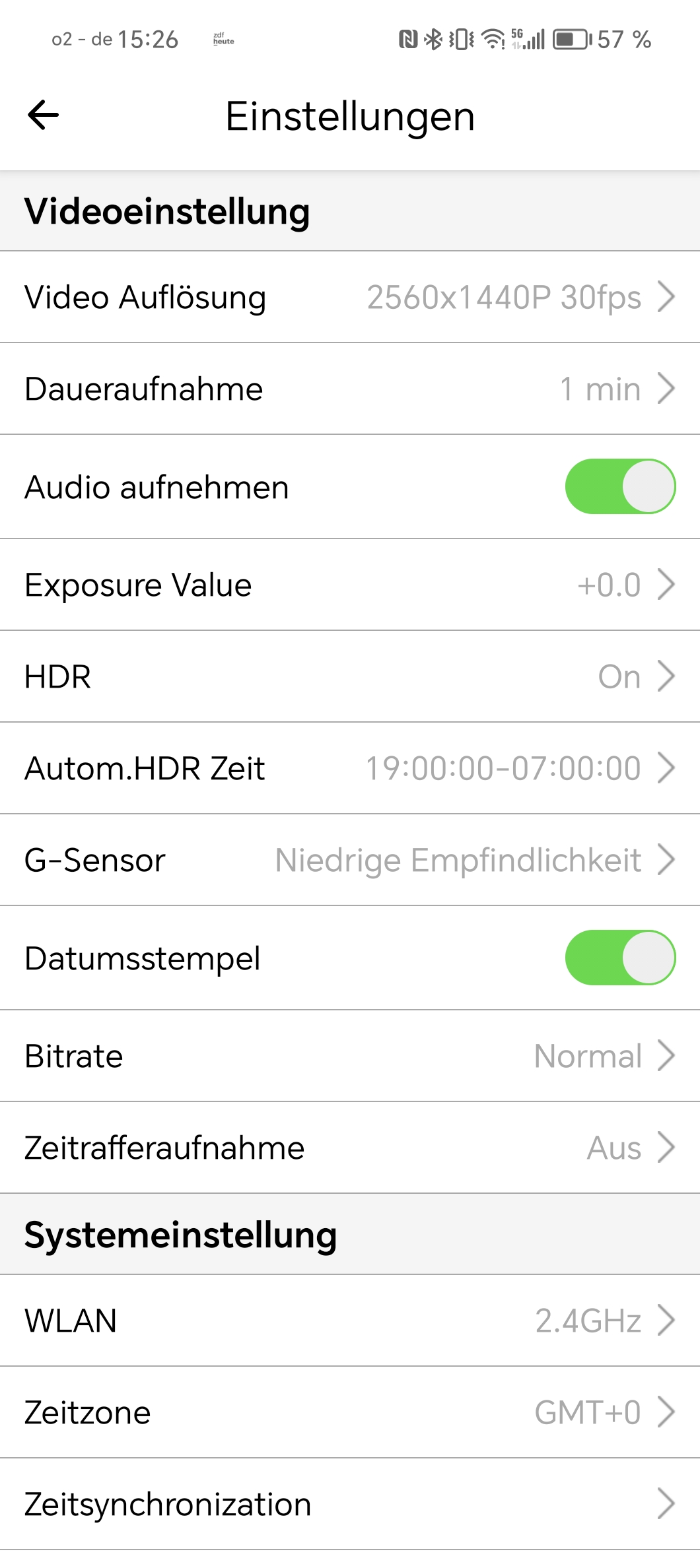This screenshot has height=1568, width=700.
Task: Change the Zeitzone
Action: tap(350, 1412)
